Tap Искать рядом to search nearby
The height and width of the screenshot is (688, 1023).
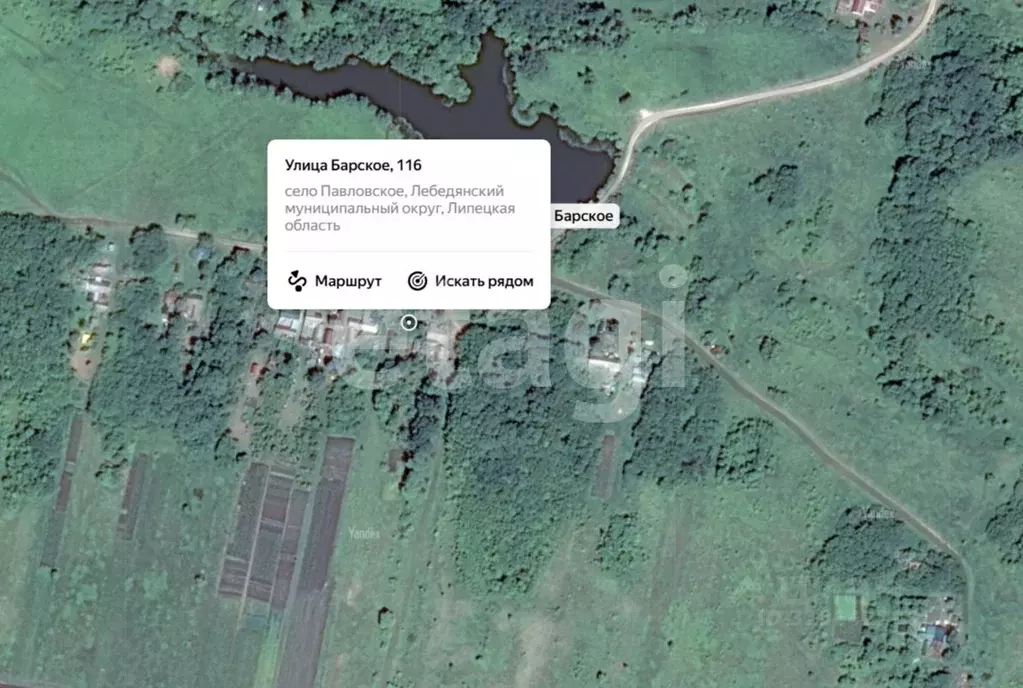(470, 281)
